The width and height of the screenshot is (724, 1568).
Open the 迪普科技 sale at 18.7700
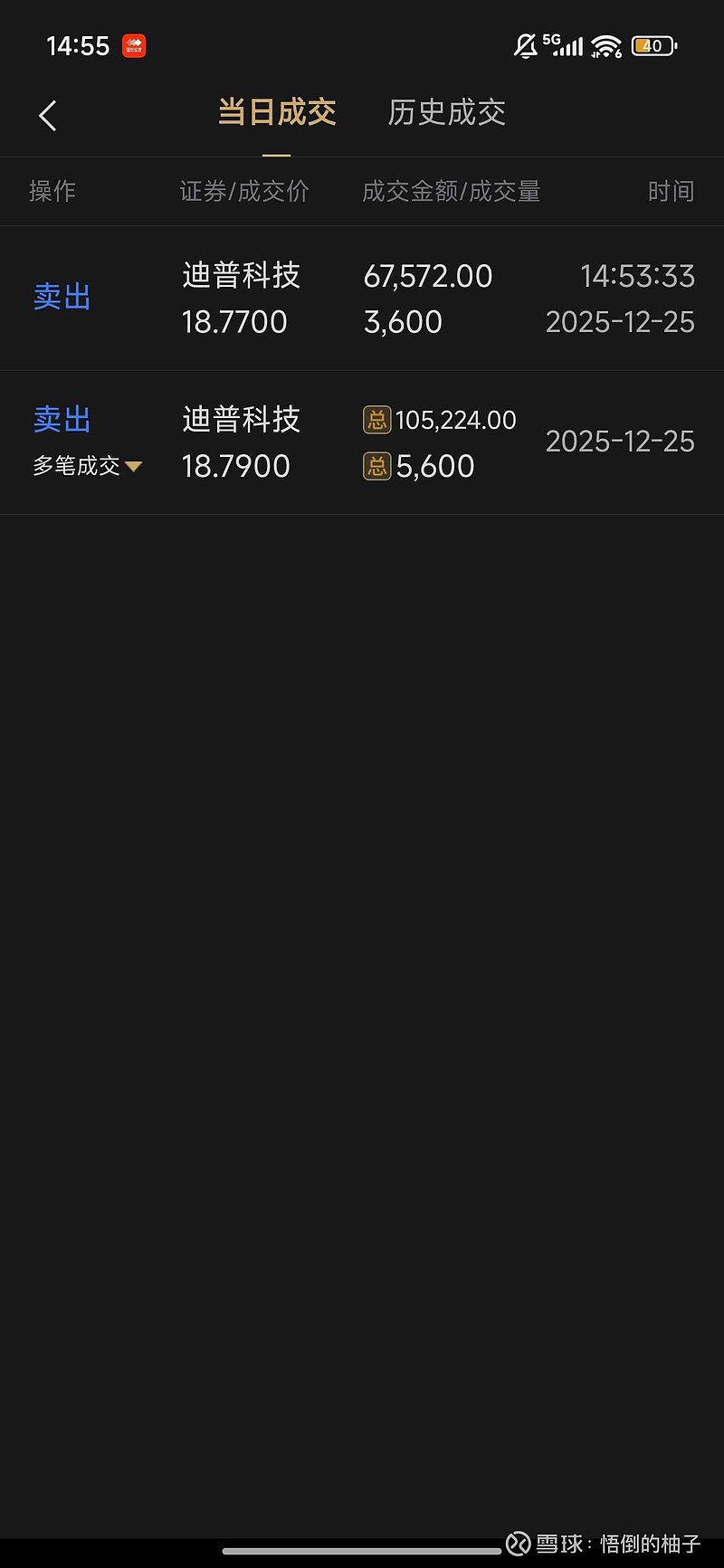click(x=362, y=299)
